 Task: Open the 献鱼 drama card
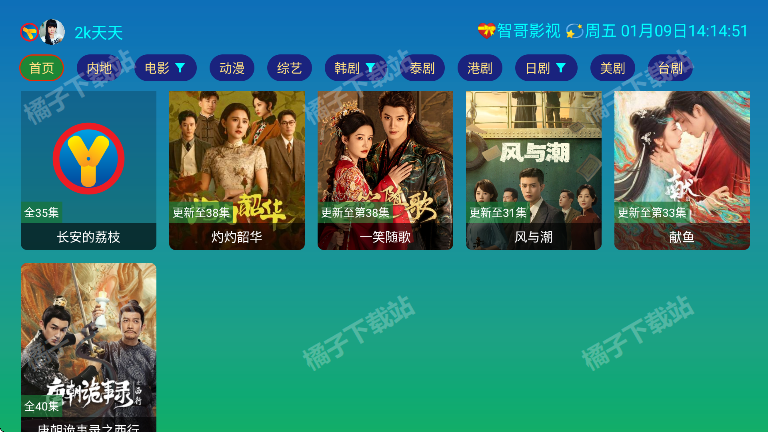pos(681,170)
